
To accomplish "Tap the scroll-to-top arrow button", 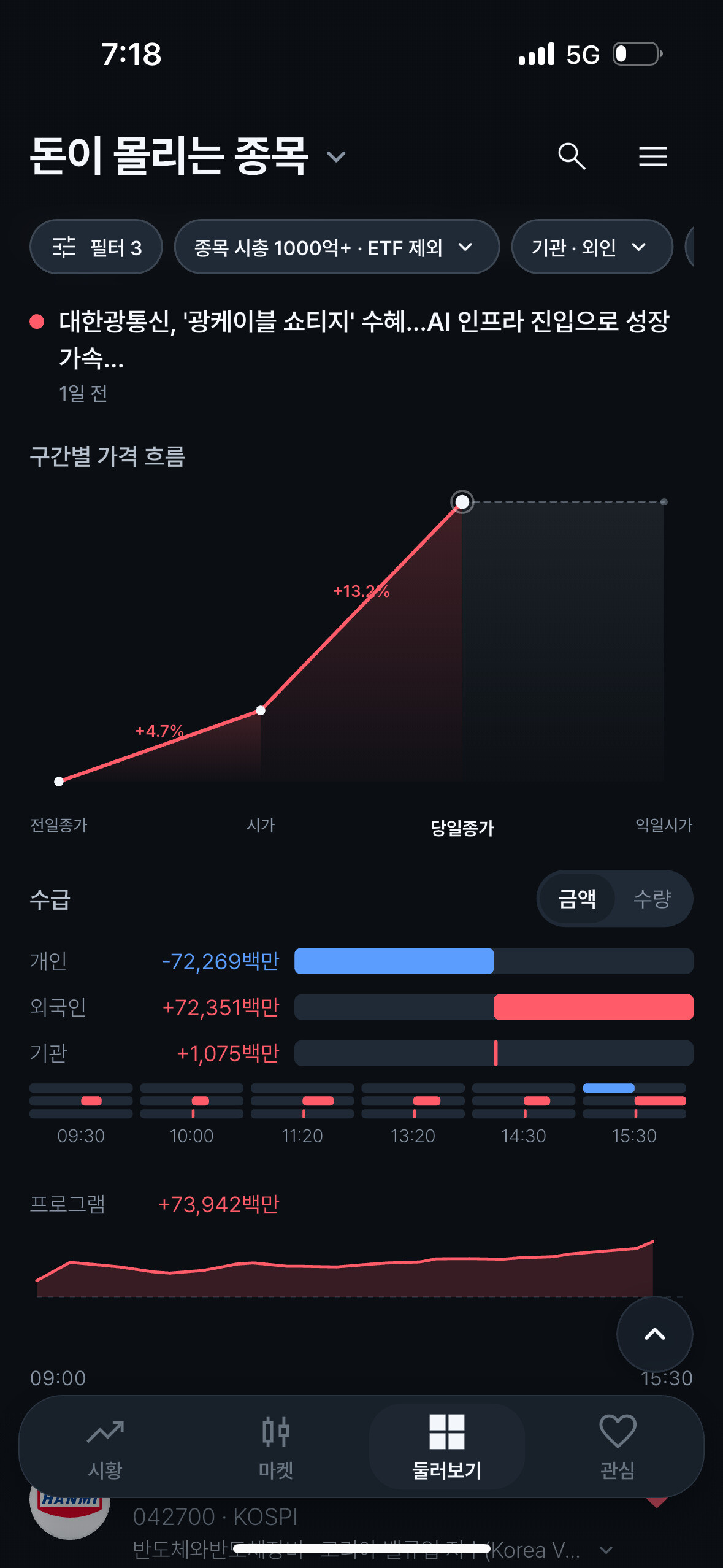I will click(x=654, y=1334).
